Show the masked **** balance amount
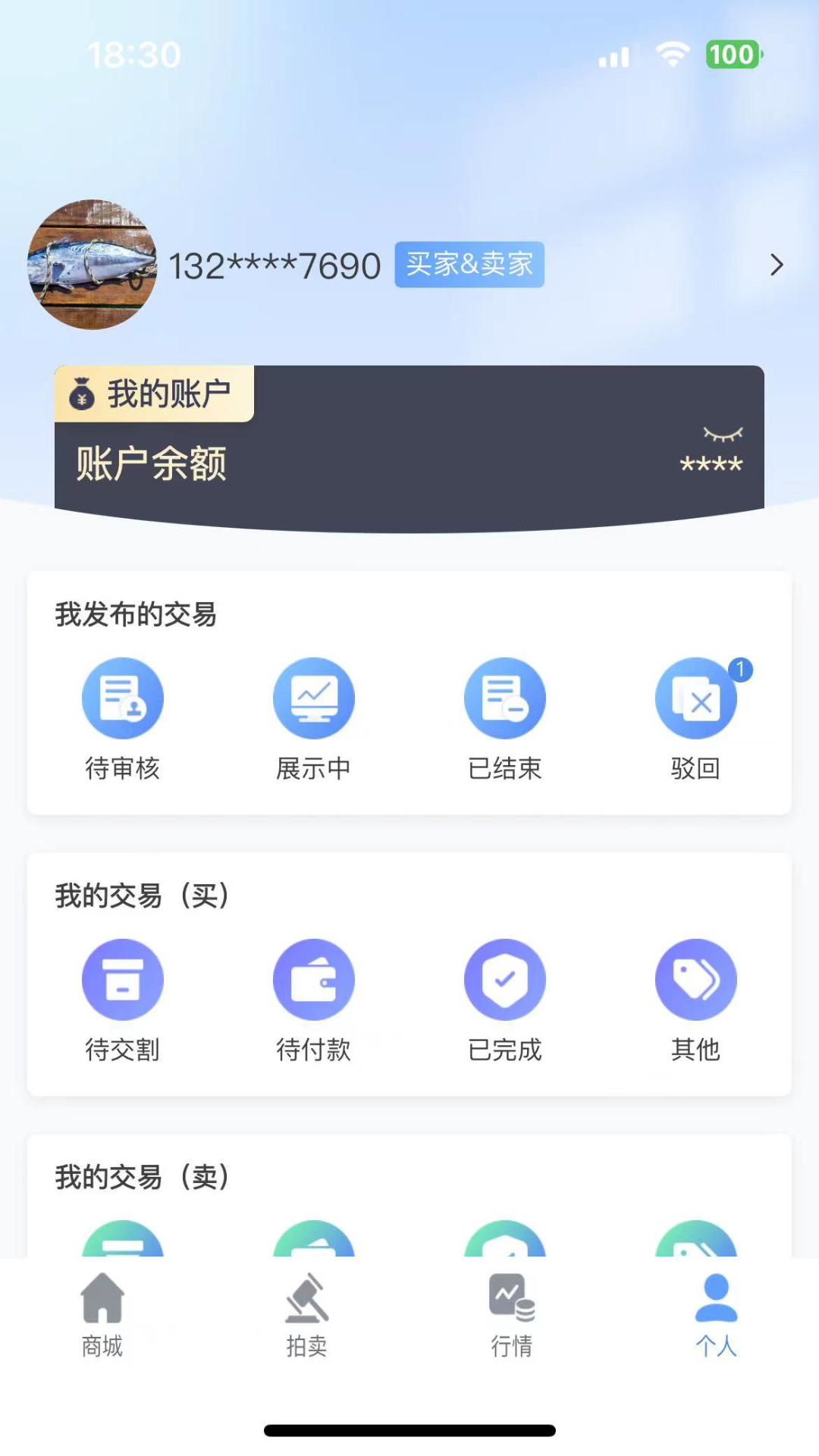Screen dimensions: 819x1456 coord(711,463)
